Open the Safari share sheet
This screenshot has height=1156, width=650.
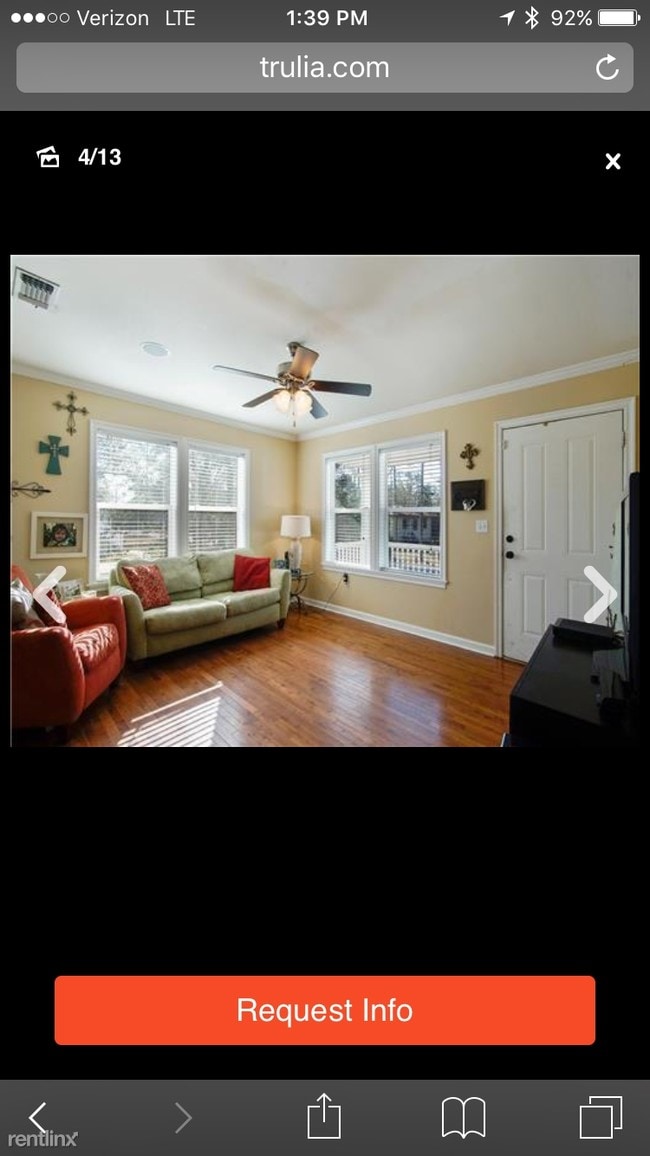coord(324,1116)
